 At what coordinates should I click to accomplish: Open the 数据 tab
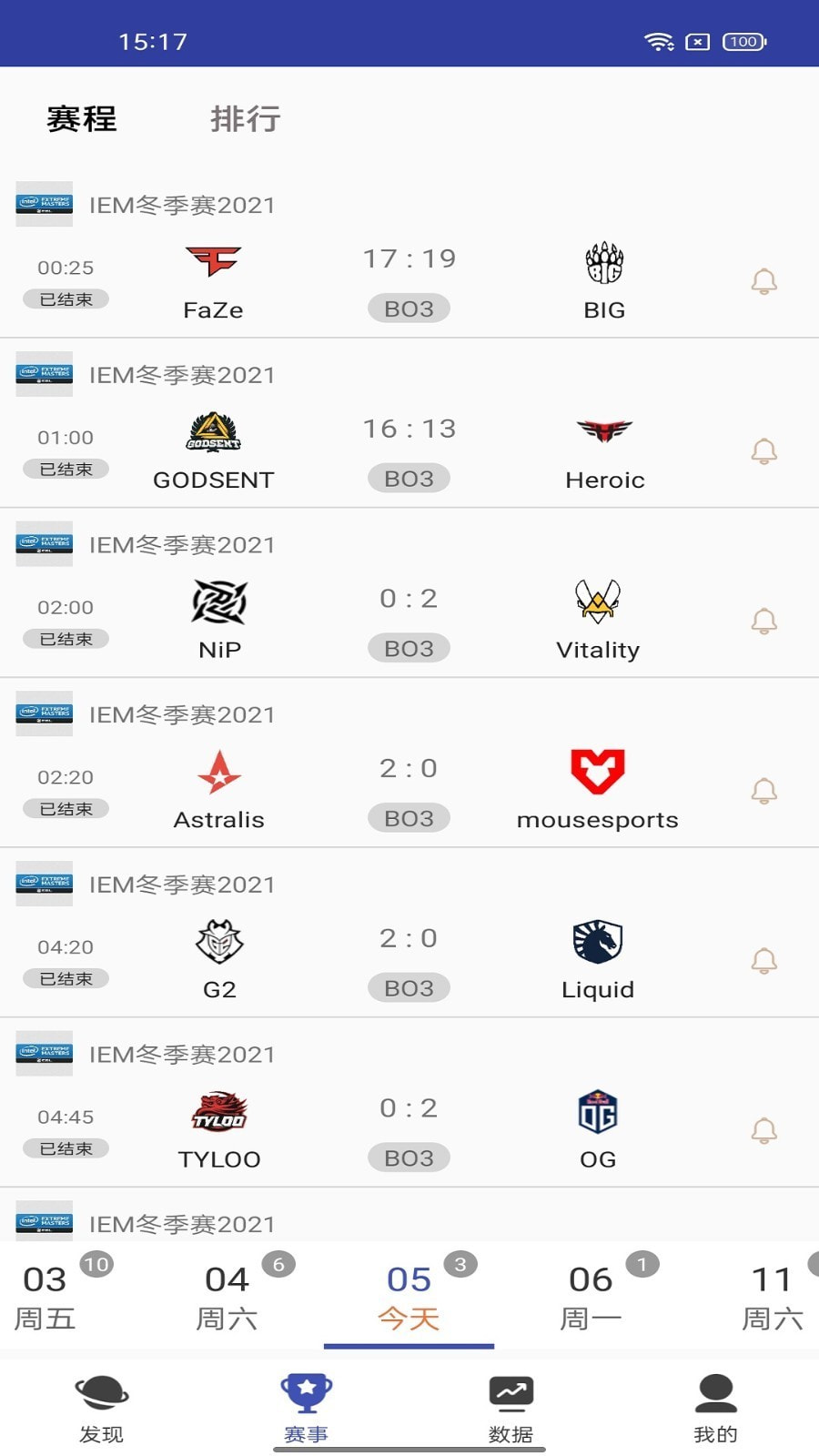[x=511, y=1408]
